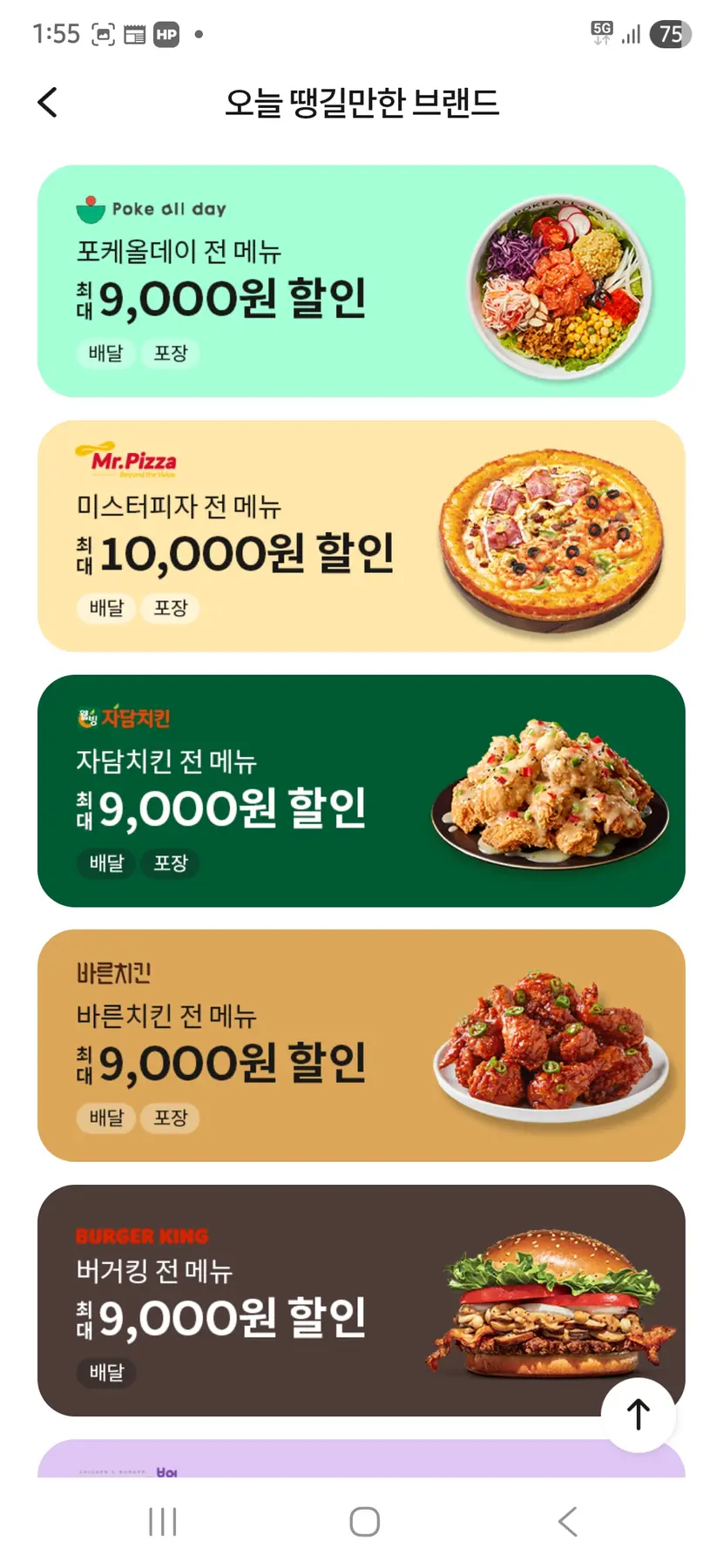Tap the scroll-to-top arrow button

point(639,1415)
